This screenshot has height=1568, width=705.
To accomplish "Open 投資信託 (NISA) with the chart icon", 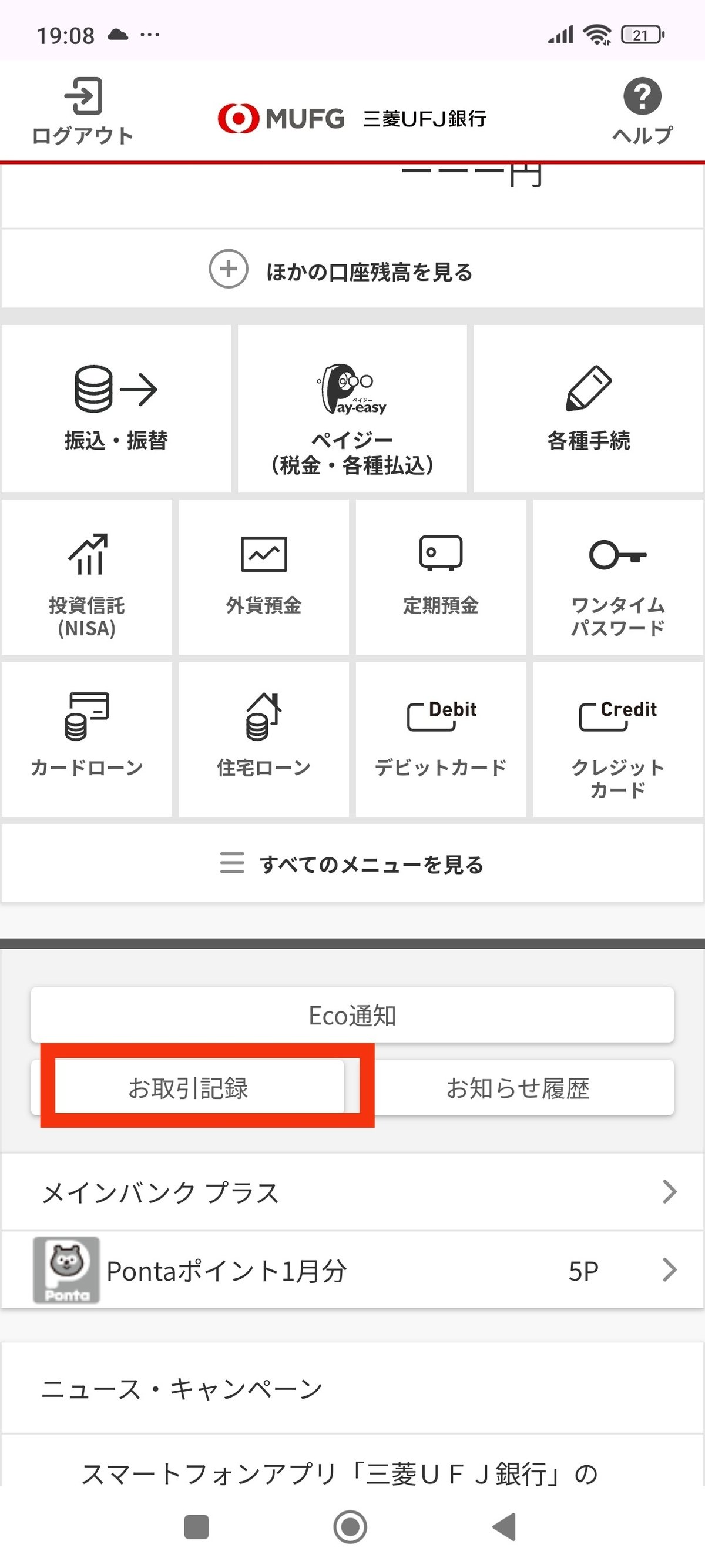I will 86,578.
